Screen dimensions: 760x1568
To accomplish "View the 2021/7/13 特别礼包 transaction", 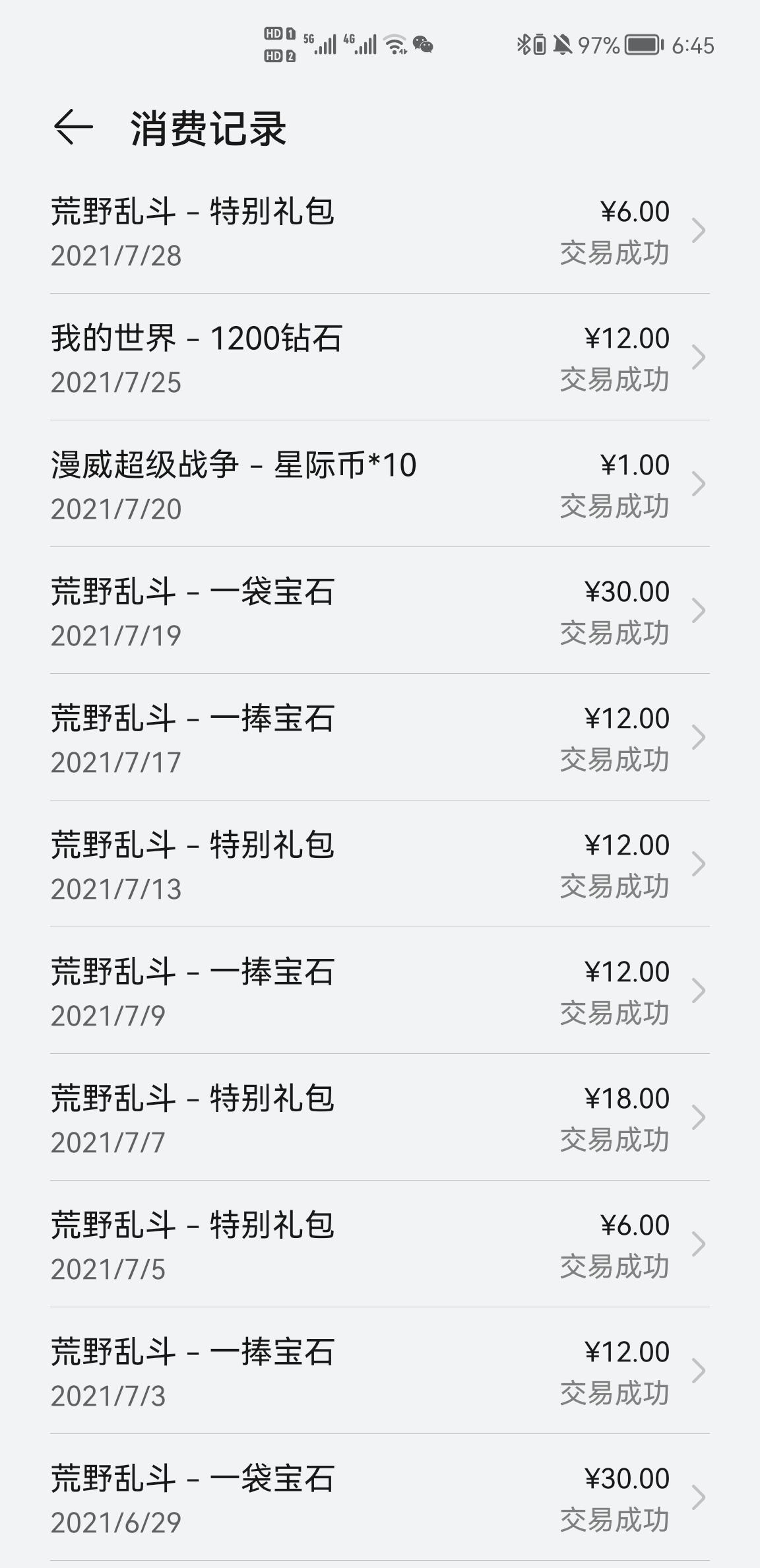I will click(x=380, y=864).
